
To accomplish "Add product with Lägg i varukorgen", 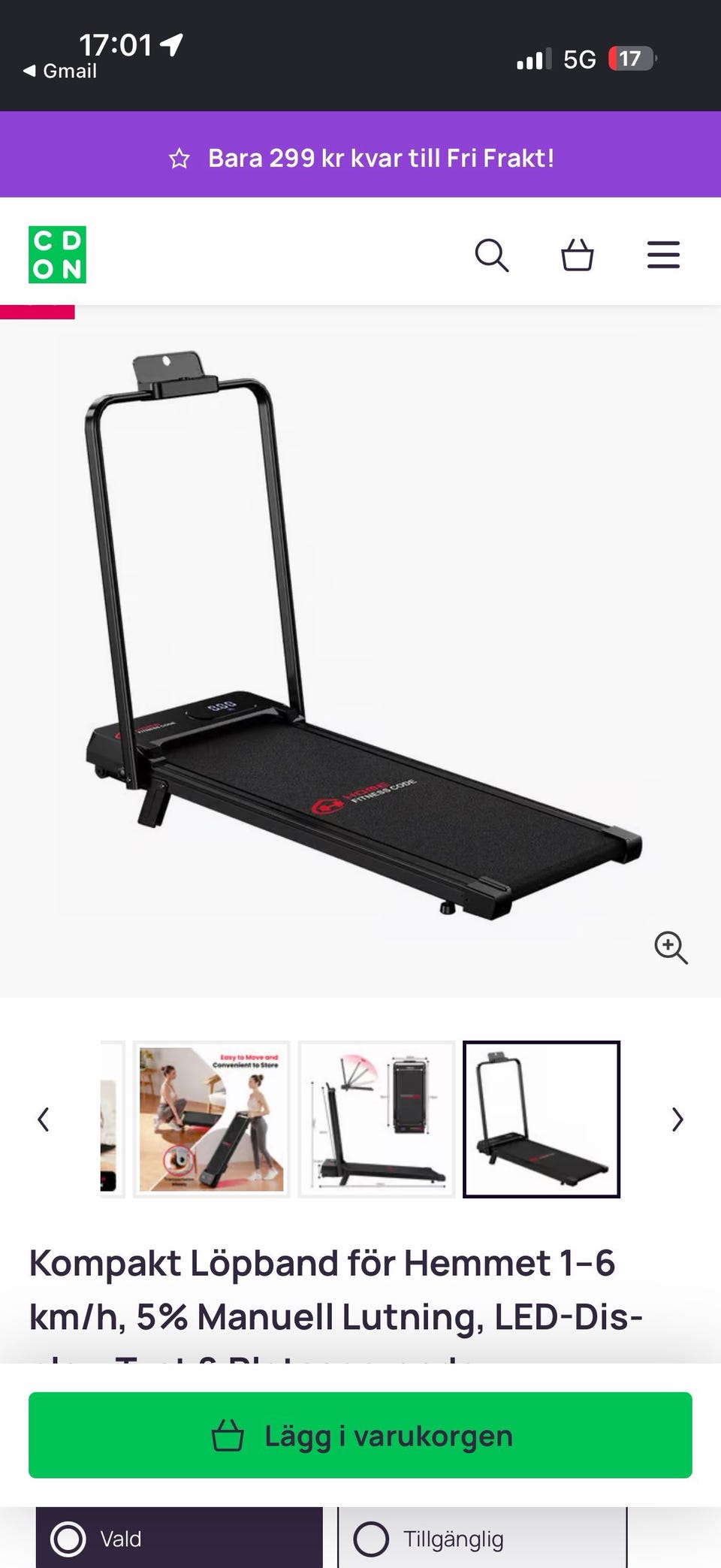I will [360, 1435].
